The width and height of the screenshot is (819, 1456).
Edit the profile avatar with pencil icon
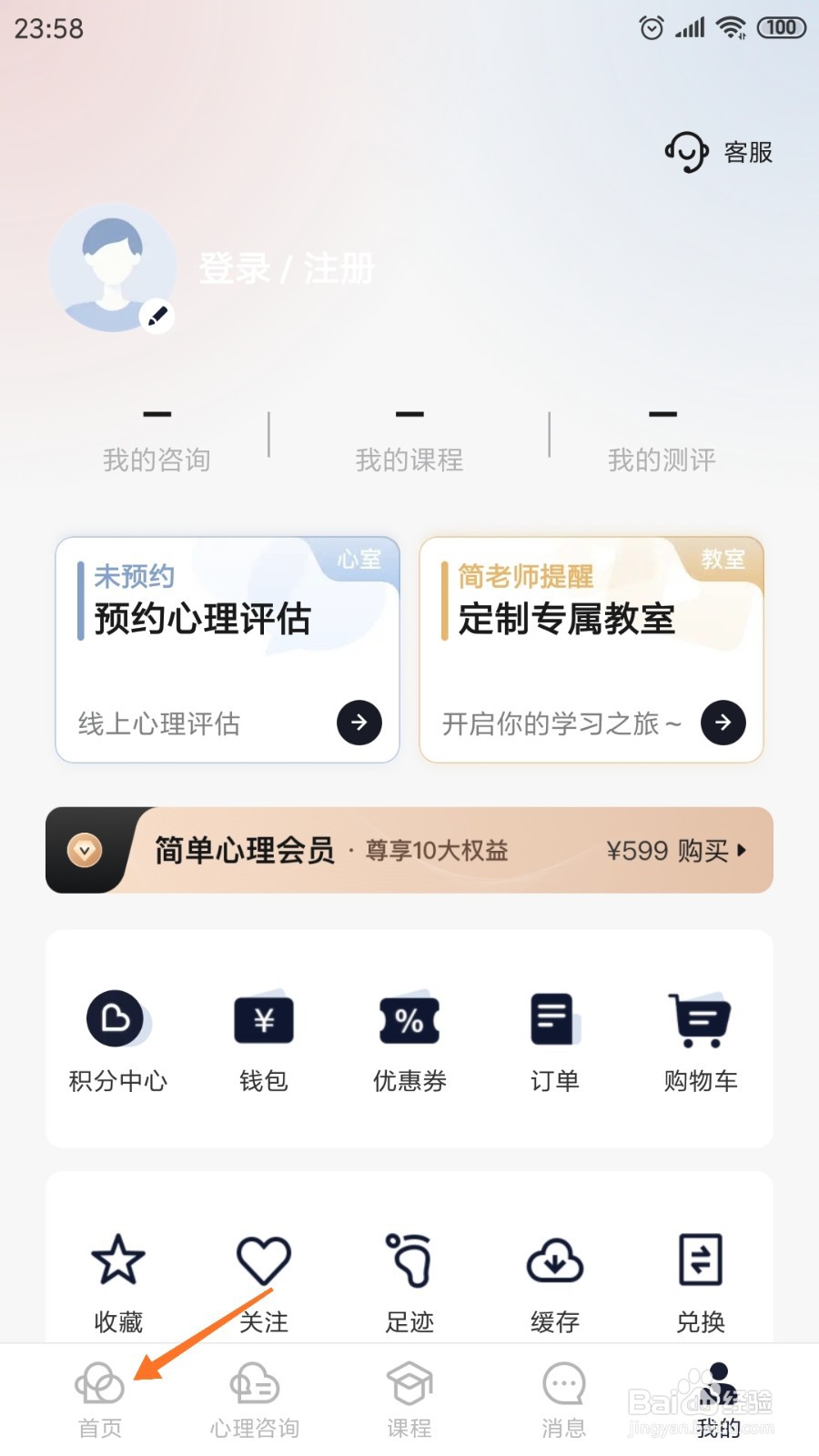[157, 316]
